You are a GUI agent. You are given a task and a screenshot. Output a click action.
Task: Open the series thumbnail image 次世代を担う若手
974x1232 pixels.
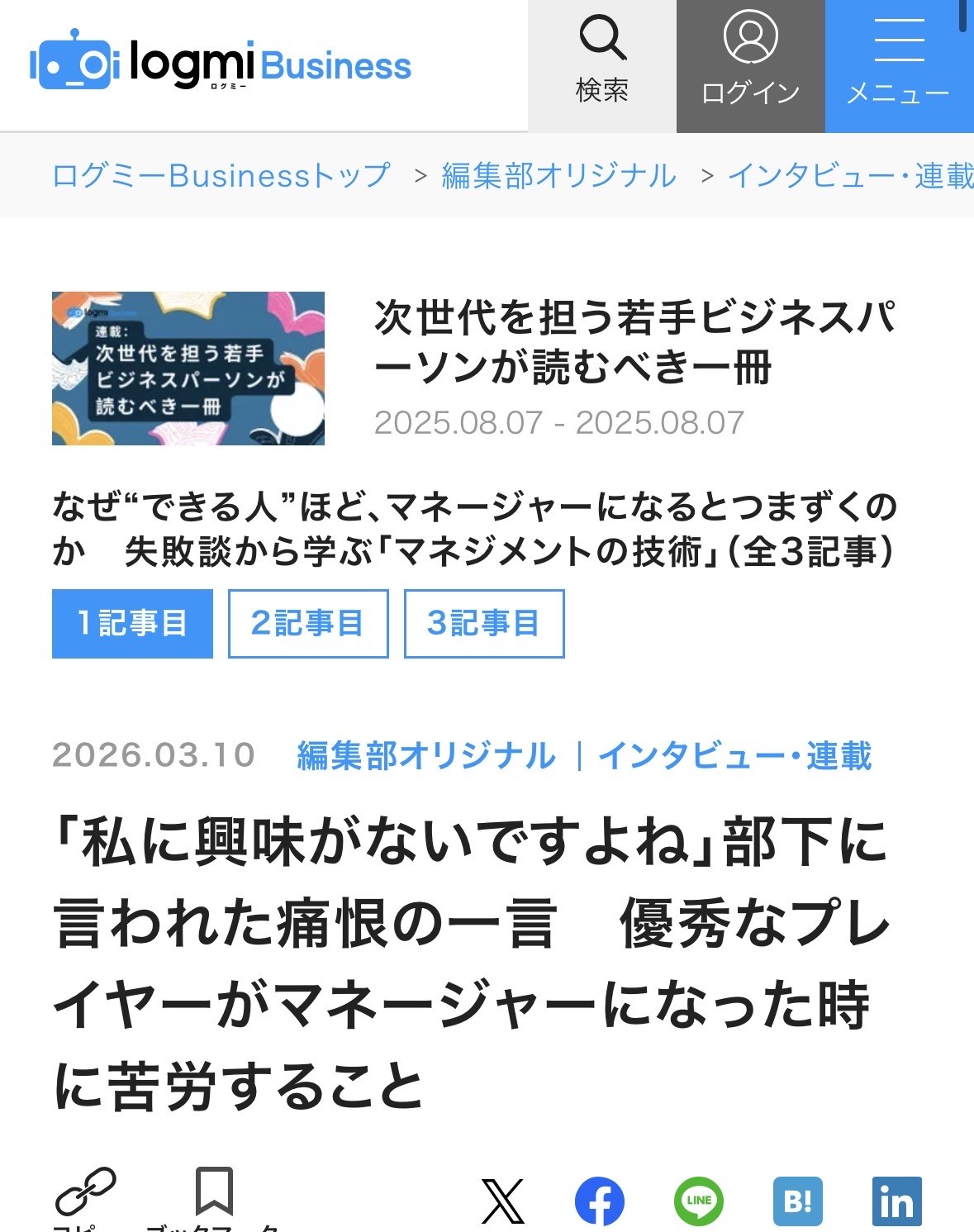point(188,369)
